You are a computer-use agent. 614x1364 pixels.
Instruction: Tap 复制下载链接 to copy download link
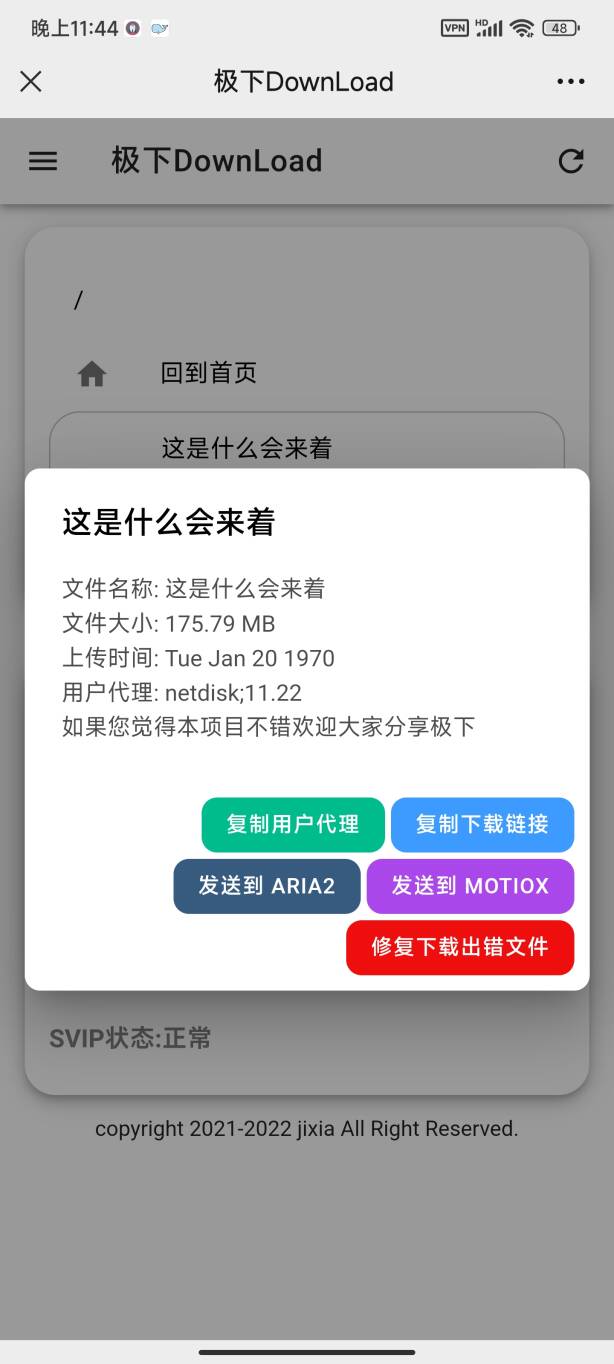pos(482,825)
